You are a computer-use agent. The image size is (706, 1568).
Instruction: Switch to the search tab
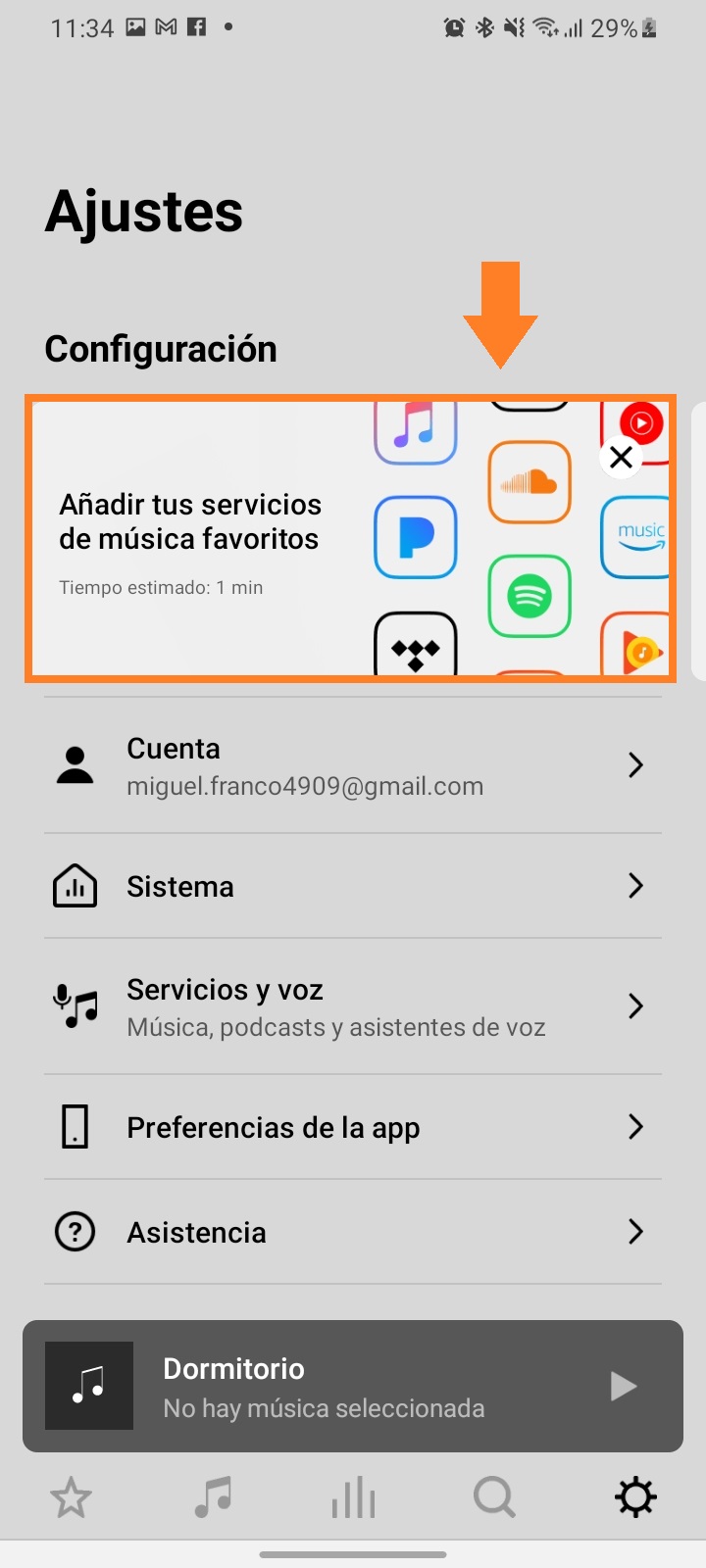[494, 1497]
